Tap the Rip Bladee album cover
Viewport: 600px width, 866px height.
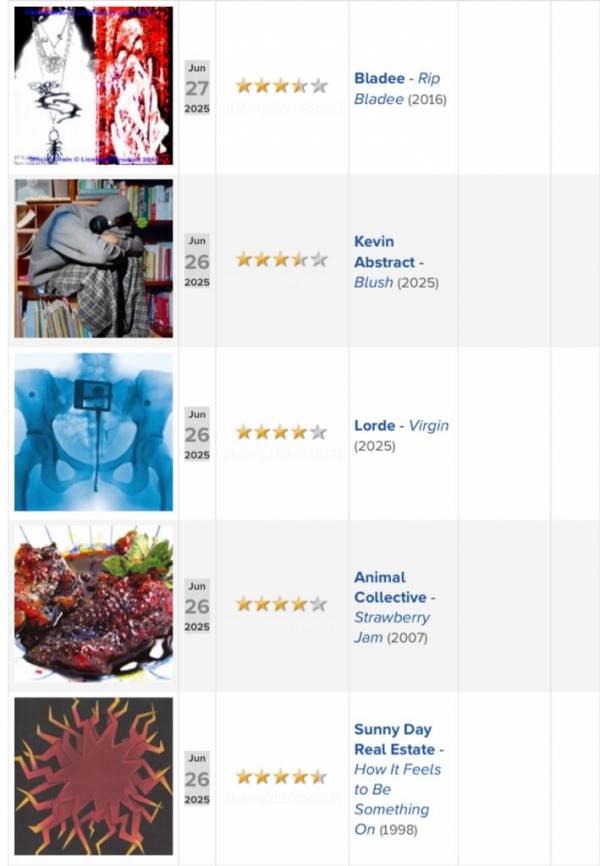click(93, 86)
